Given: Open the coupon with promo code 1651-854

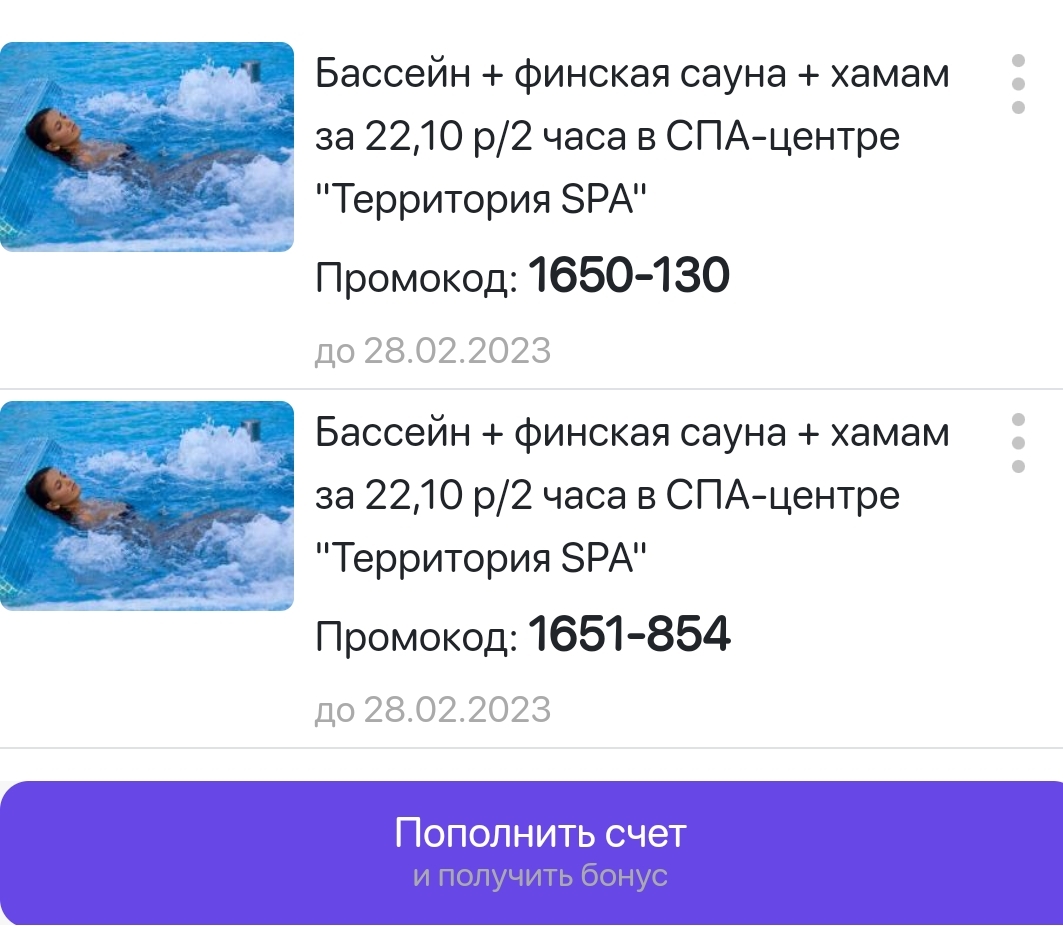Looking at the screenshot, I should tap(632, 497).
